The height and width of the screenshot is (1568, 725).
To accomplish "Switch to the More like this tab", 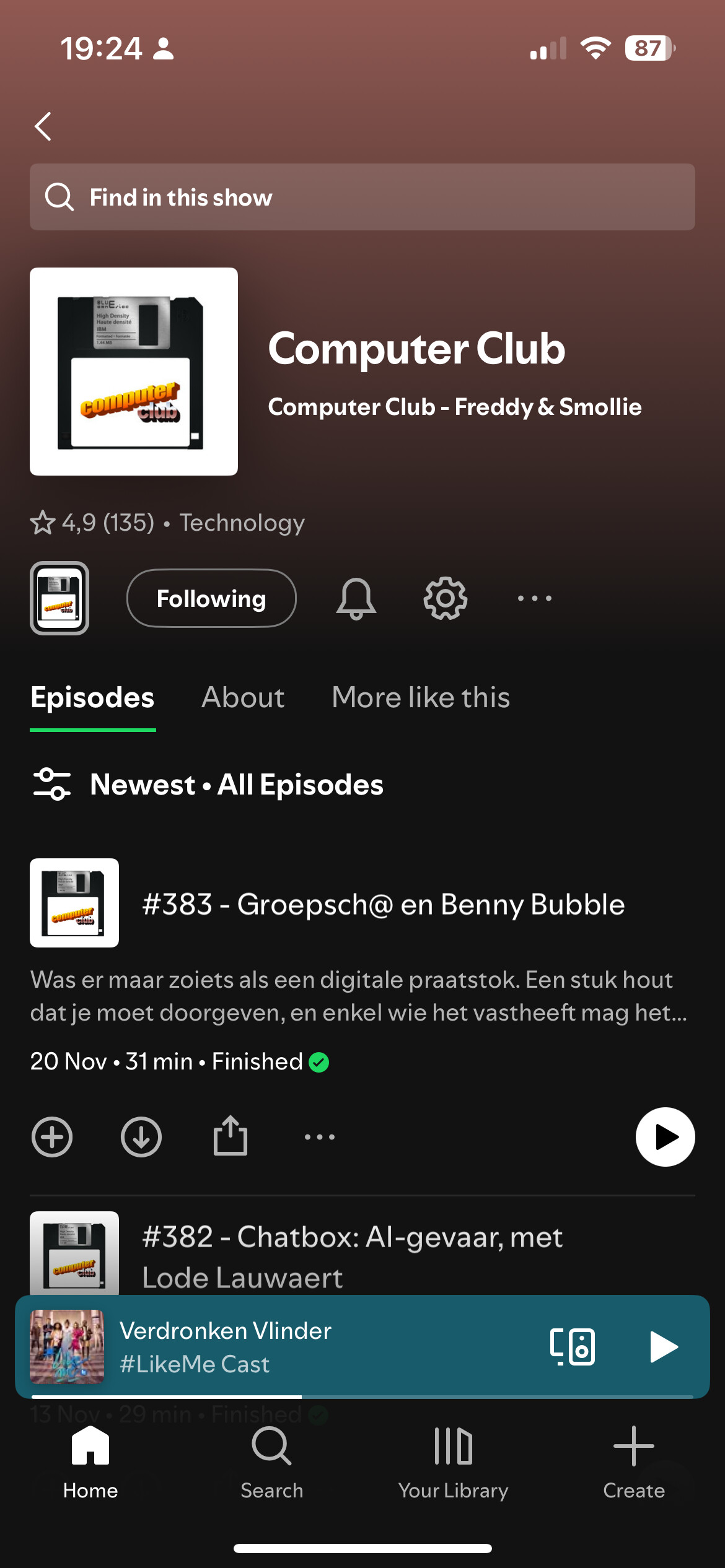I will 421,697.
